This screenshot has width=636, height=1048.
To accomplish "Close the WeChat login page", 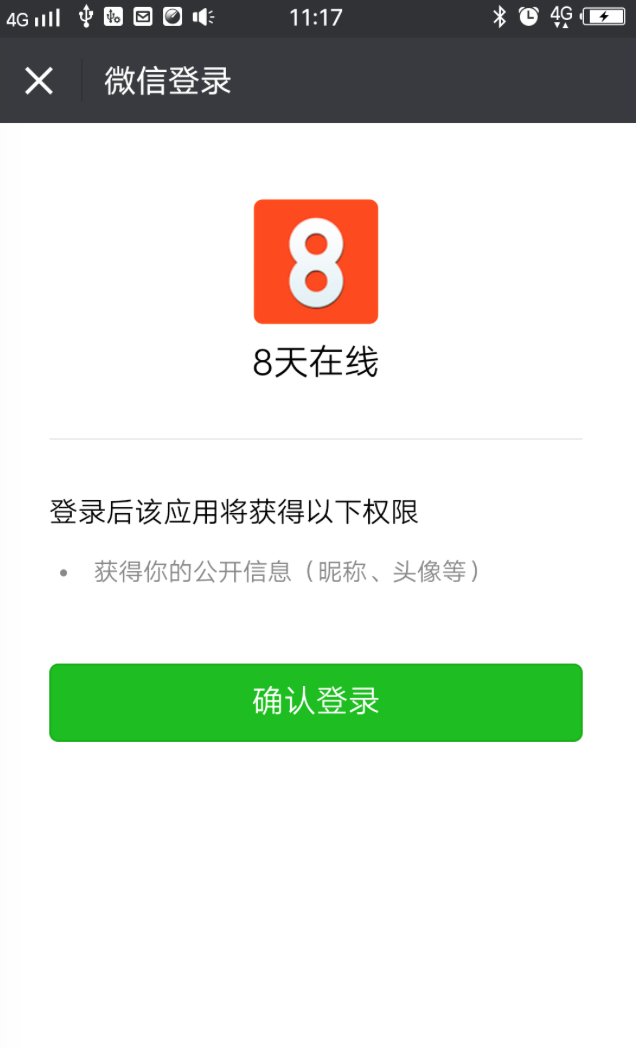I will coord(39,81).
